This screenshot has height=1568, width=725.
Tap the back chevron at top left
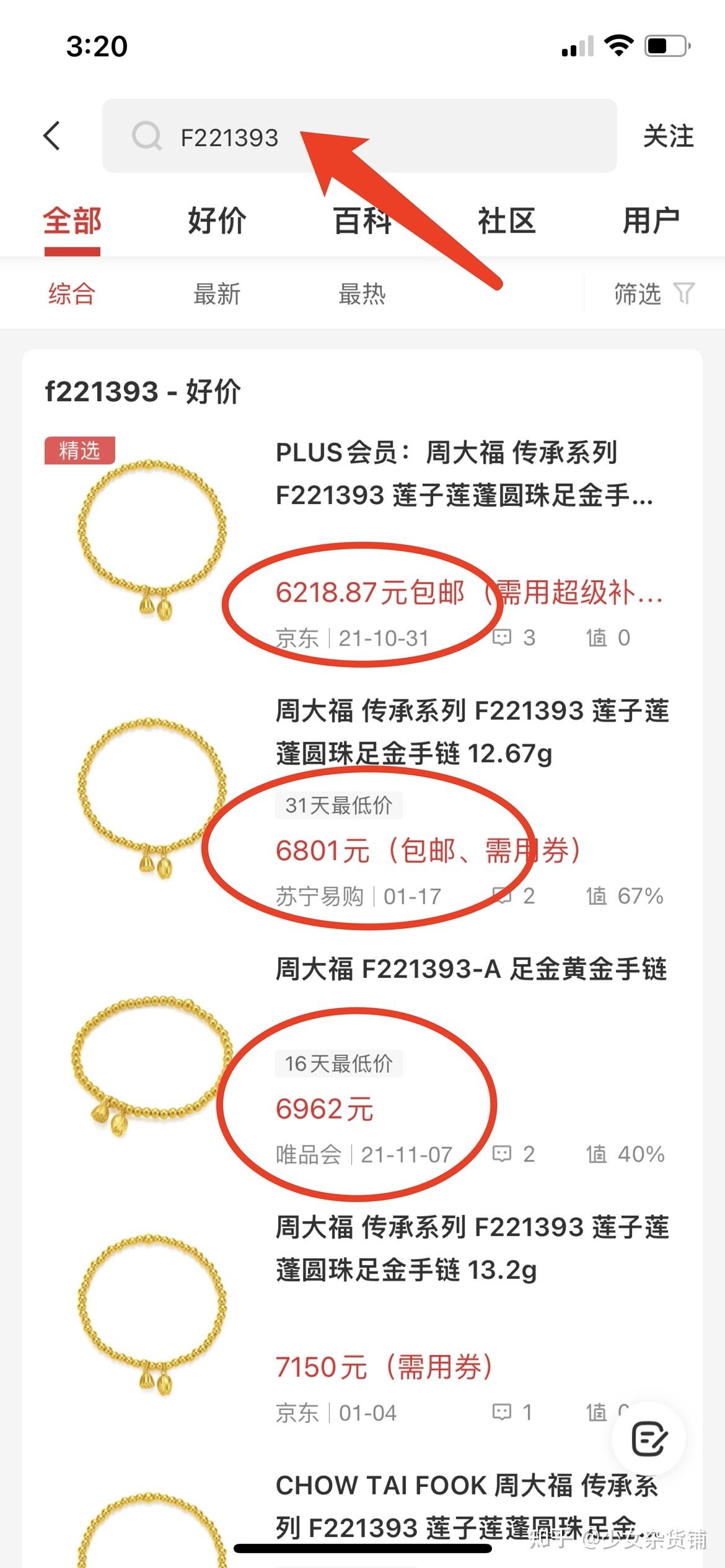tap(53, 136)
